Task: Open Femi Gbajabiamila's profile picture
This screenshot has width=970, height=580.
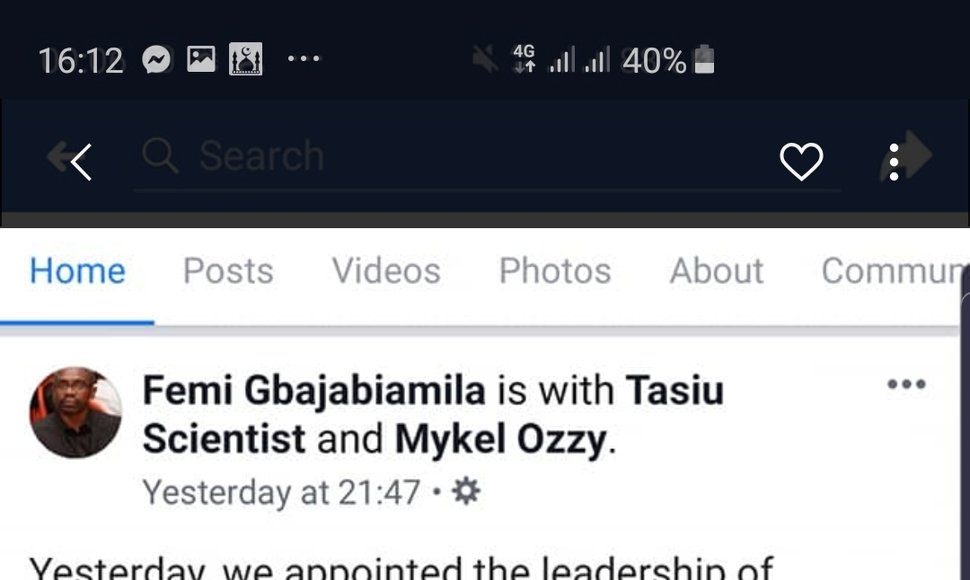Action: coord(76,412)
